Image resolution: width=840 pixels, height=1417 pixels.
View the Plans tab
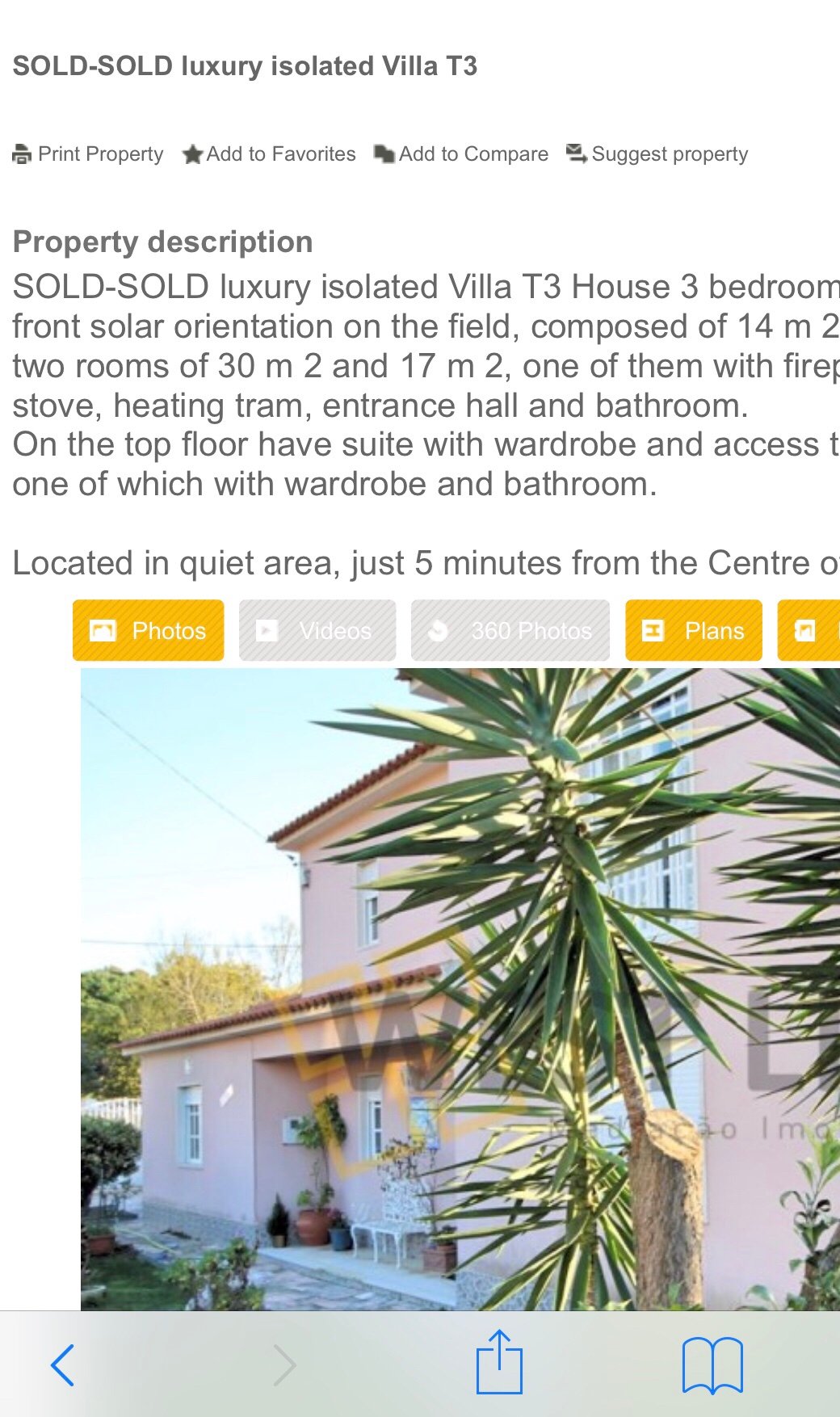coord(694,630)
